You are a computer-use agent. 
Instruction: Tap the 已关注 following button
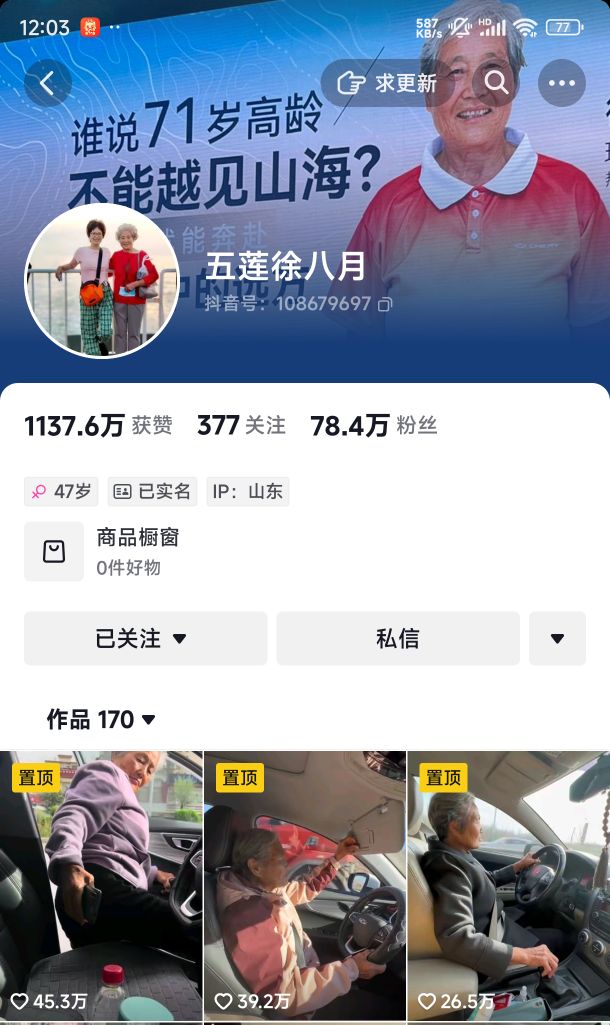(x=145, y=639)
